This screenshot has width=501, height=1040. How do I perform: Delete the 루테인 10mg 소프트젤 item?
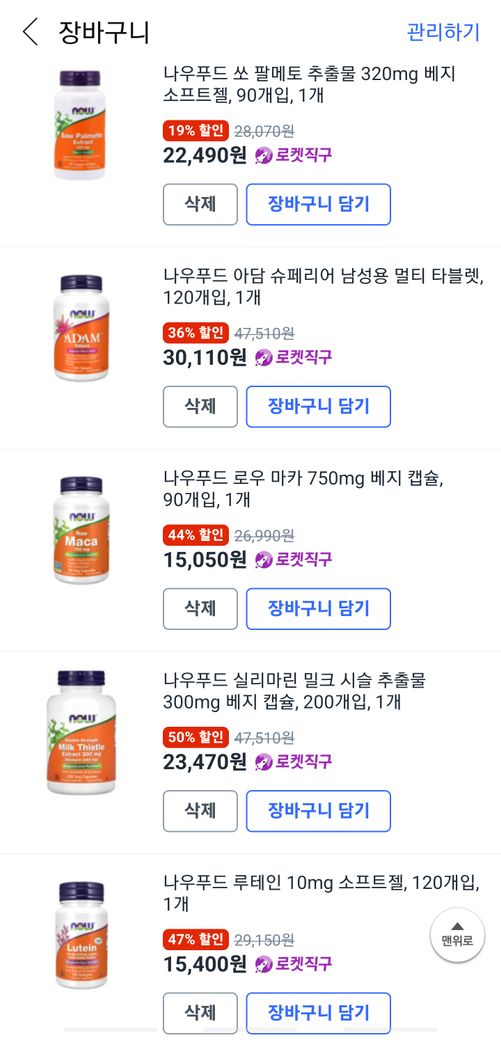(200, 1013)
